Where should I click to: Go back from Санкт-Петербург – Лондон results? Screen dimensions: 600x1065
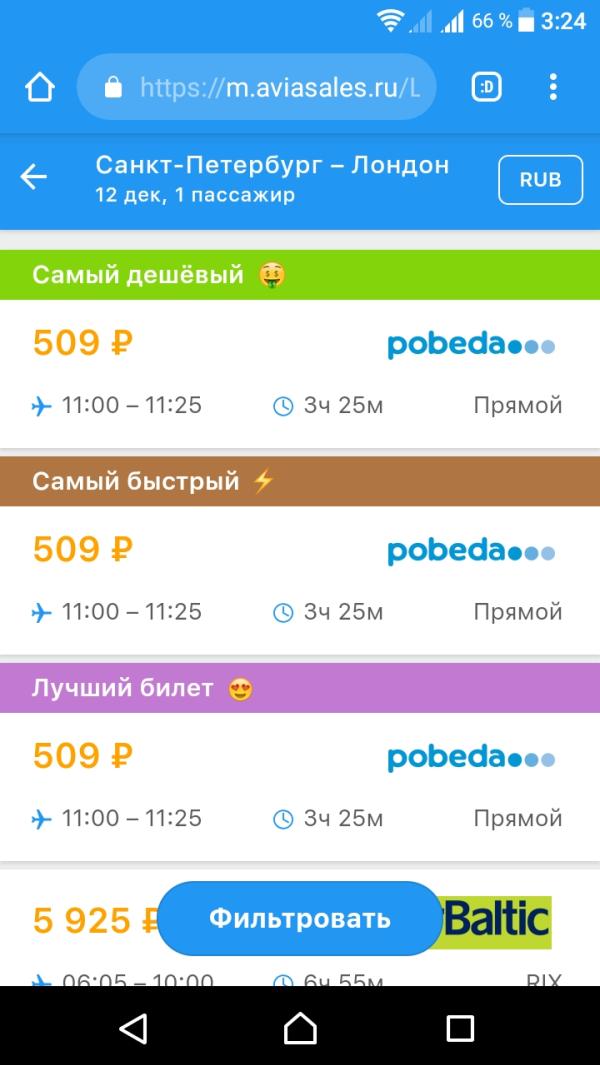point(34,178)
